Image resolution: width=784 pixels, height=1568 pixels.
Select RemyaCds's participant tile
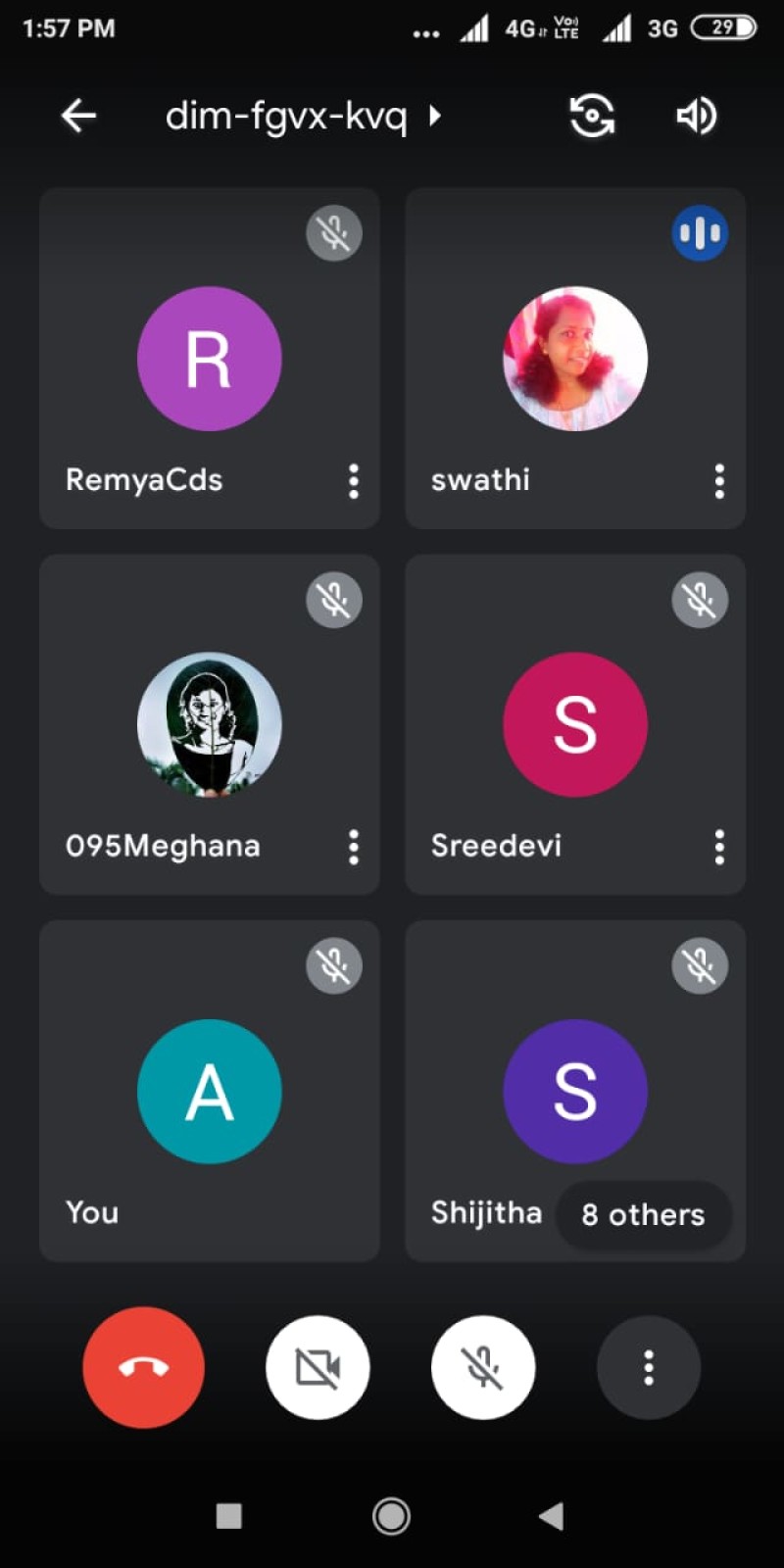tap(210, 359)
